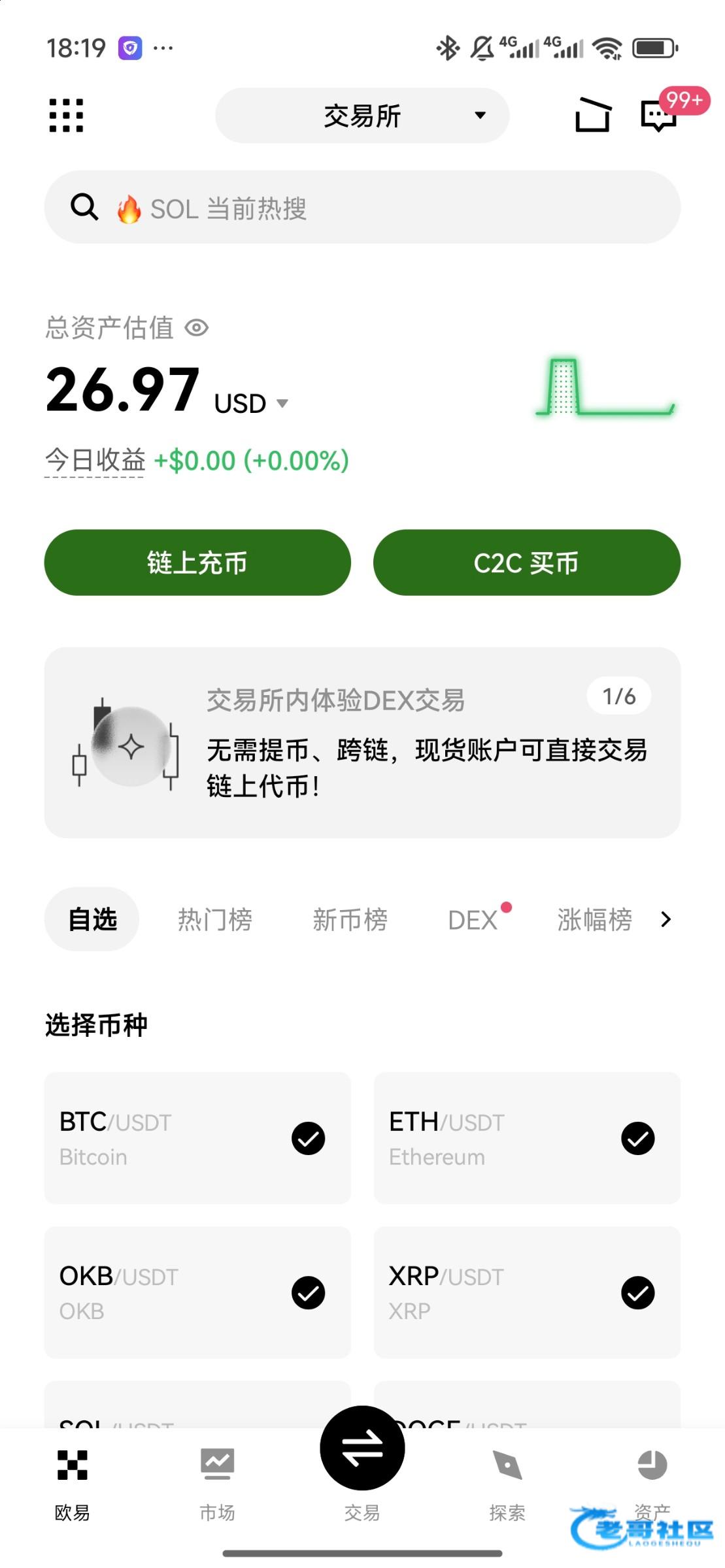
Task: Uncheck the ETH/USDT pair
Action: pyautogui.click(x=637, y=1139)
